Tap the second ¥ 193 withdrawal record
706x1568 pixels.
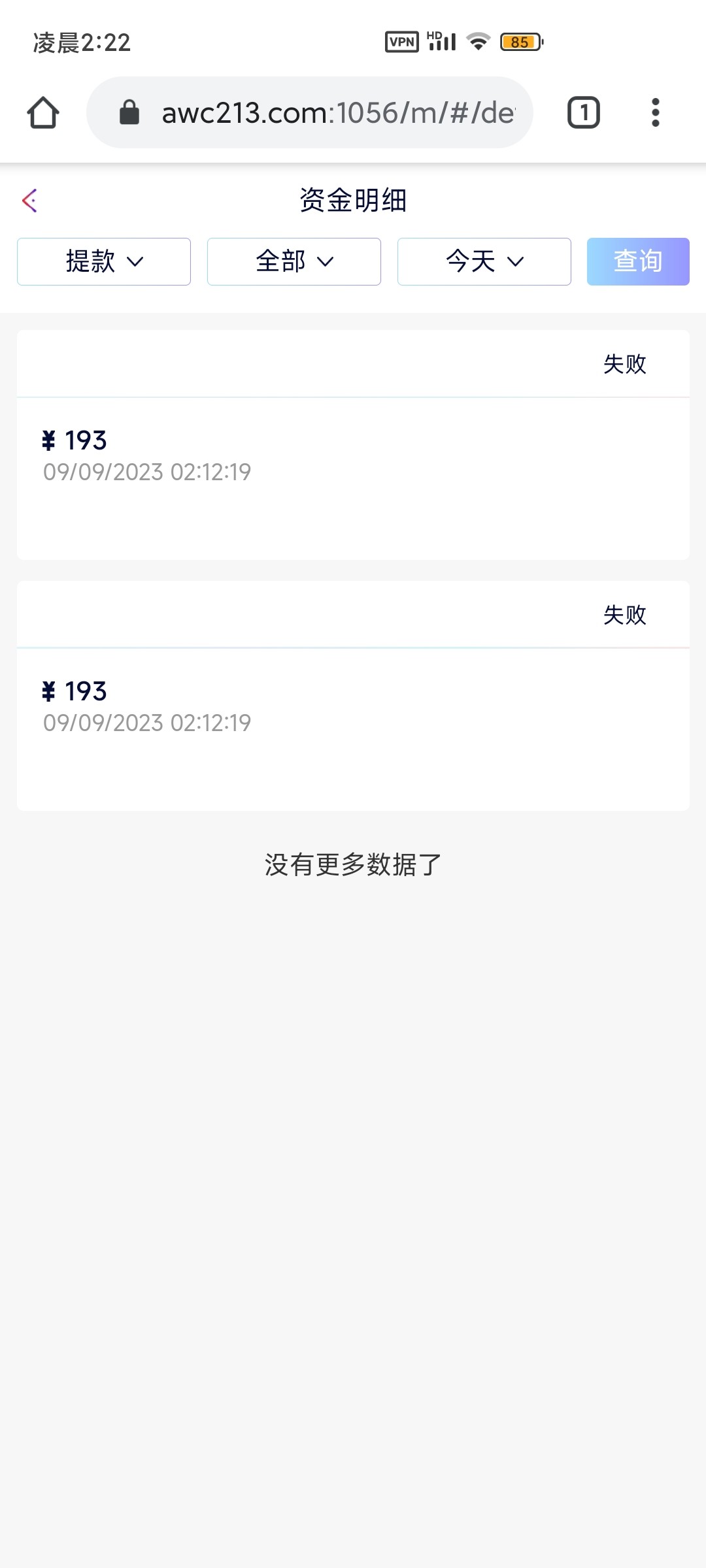pyautogui.click(x=74, y=691)
